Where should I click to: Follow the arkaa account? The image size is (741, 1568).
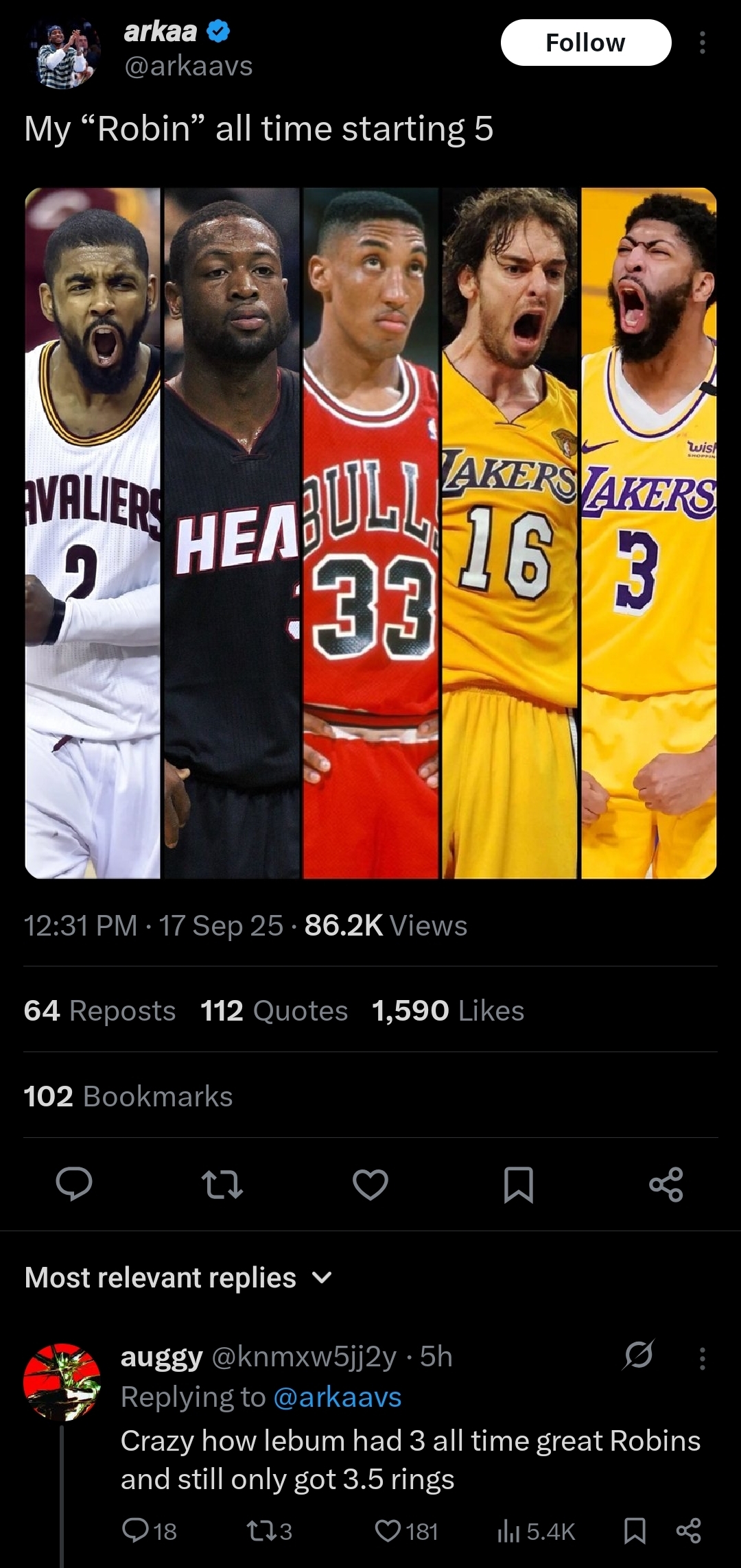[x=585, y=43]
